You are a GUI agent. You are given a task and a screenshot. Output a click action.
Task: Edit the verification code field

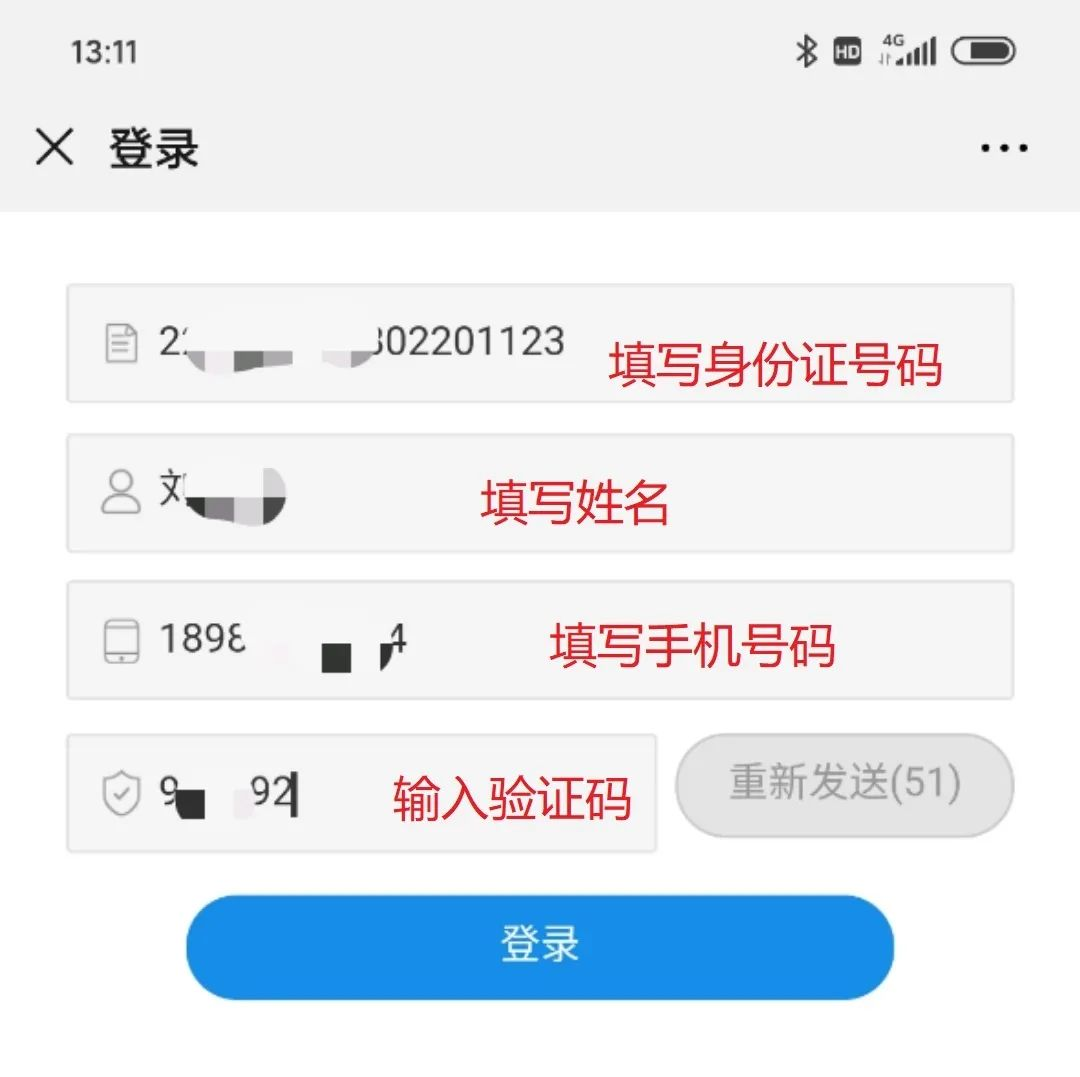click(360, 793)
